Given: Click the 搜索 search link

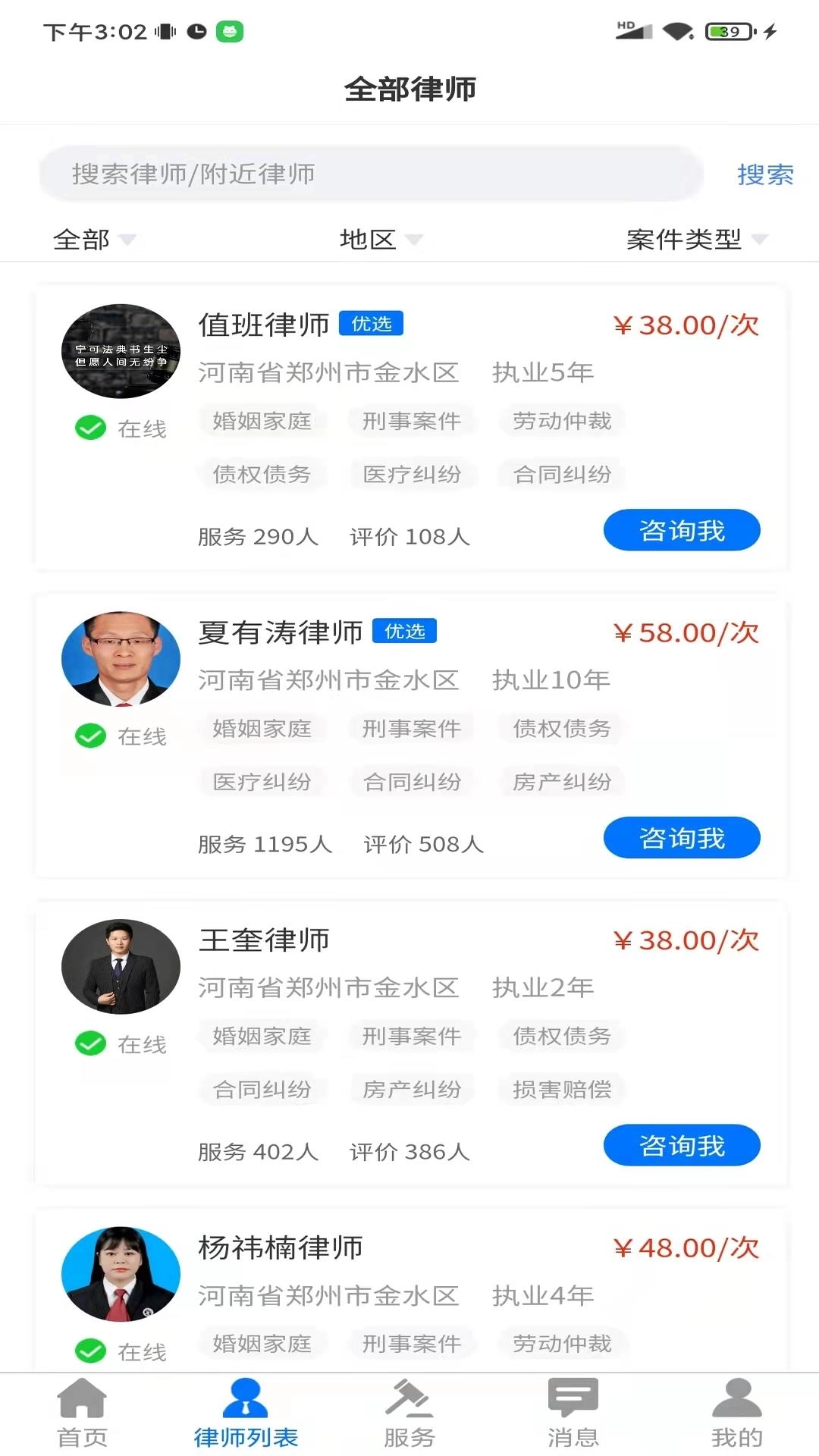Looking at the screenshot, I should tap(765, 175).
